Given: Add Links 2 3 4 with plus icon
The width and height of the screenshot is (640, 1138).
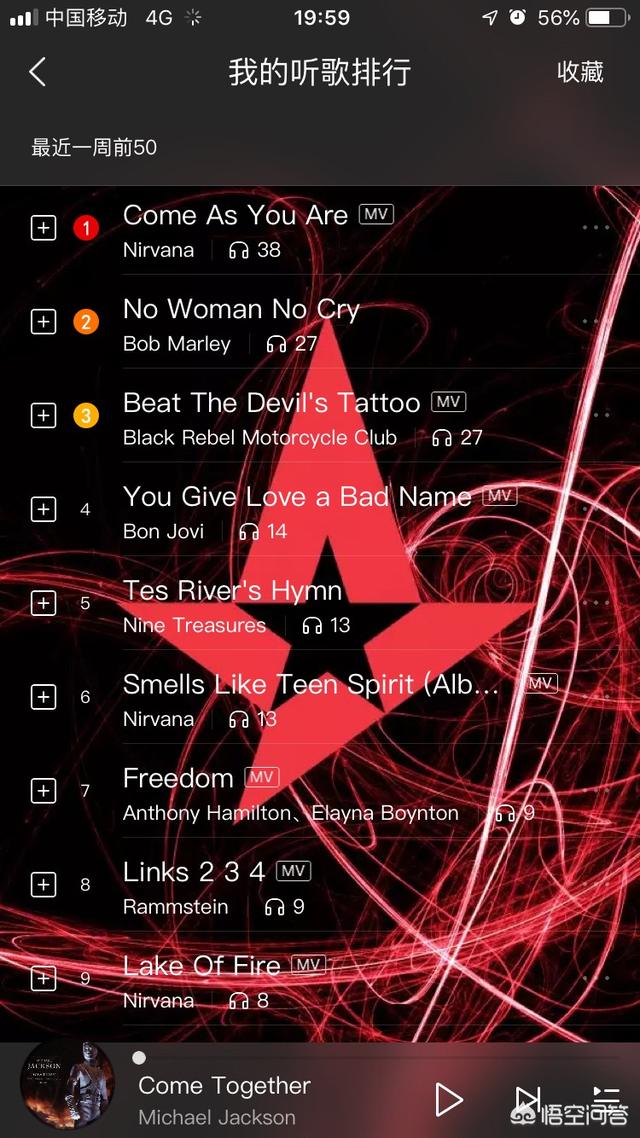Looking at the screenshot, I should (x=43, y=885).
